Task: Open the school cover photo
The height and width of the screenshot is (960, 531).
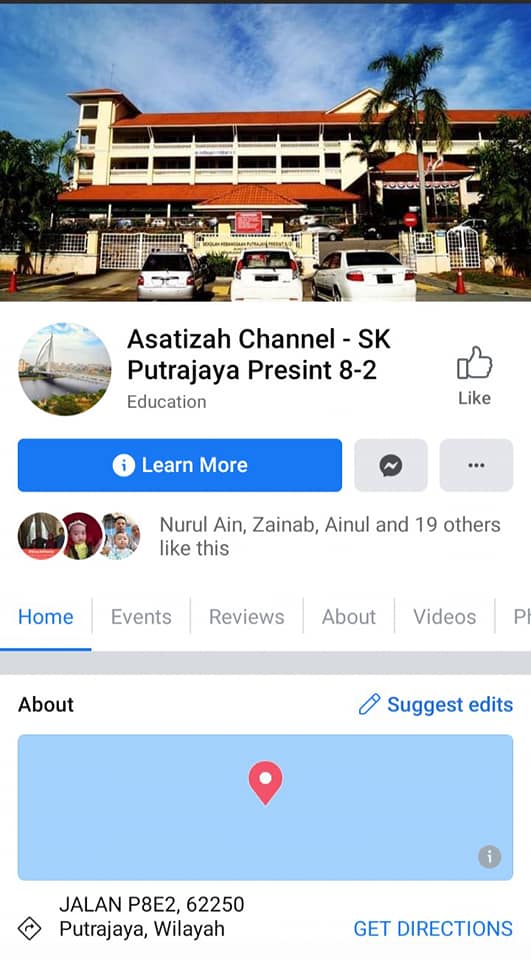Action: (265, 152)
